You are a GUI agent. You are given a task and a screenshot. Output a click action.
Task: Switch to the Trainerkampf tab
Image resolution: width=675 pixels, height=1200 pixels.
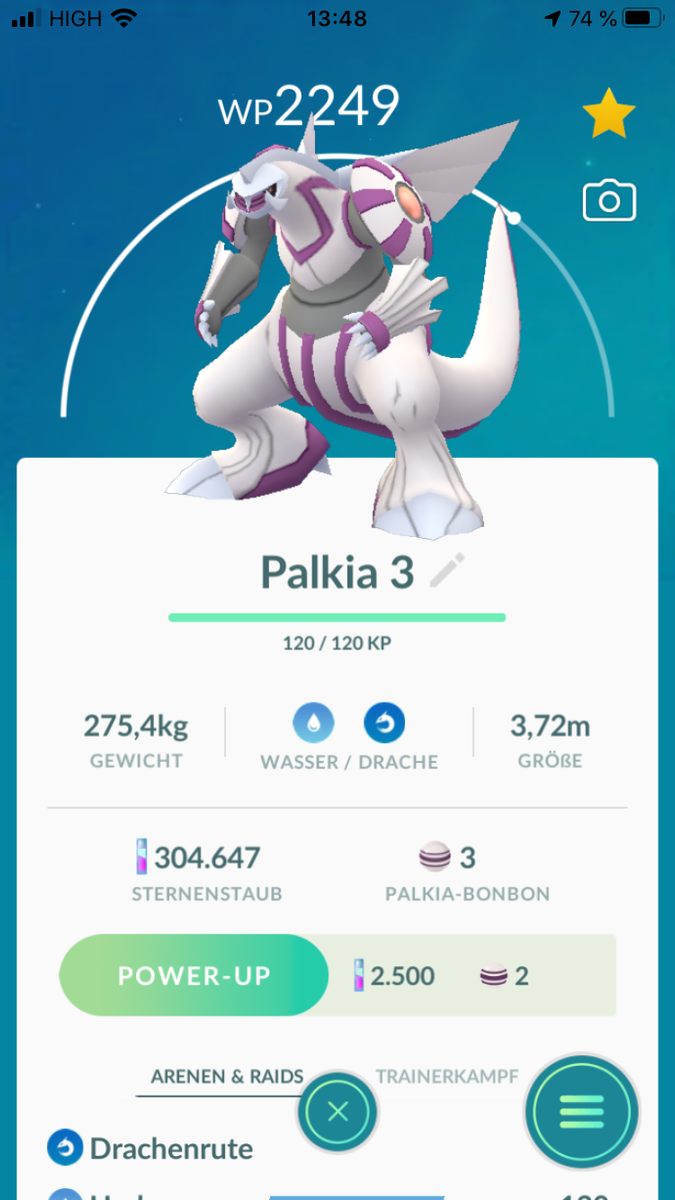[447, 1076]
